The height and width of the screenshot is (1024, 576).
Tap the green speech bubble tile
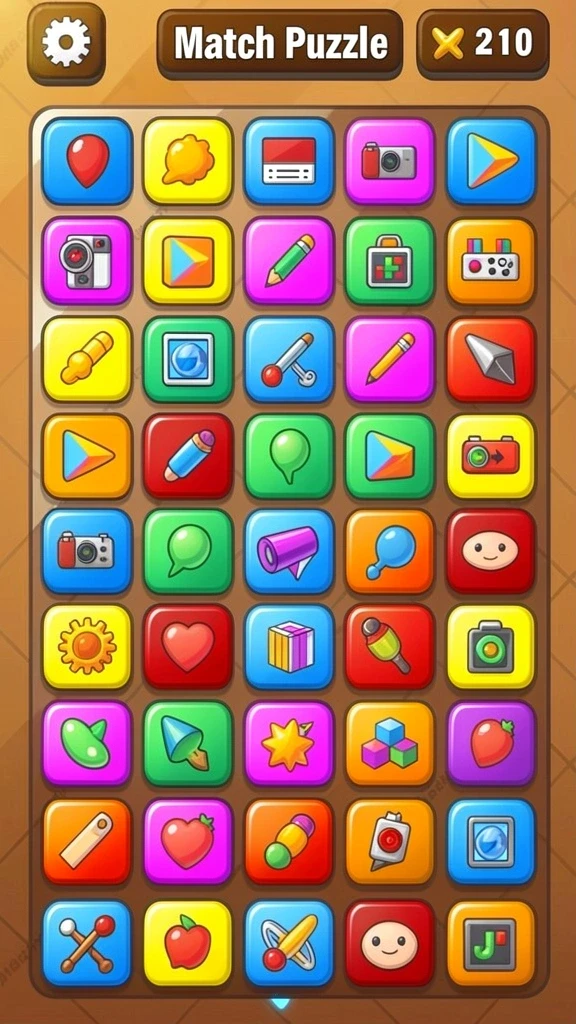(x=188, y=552)
